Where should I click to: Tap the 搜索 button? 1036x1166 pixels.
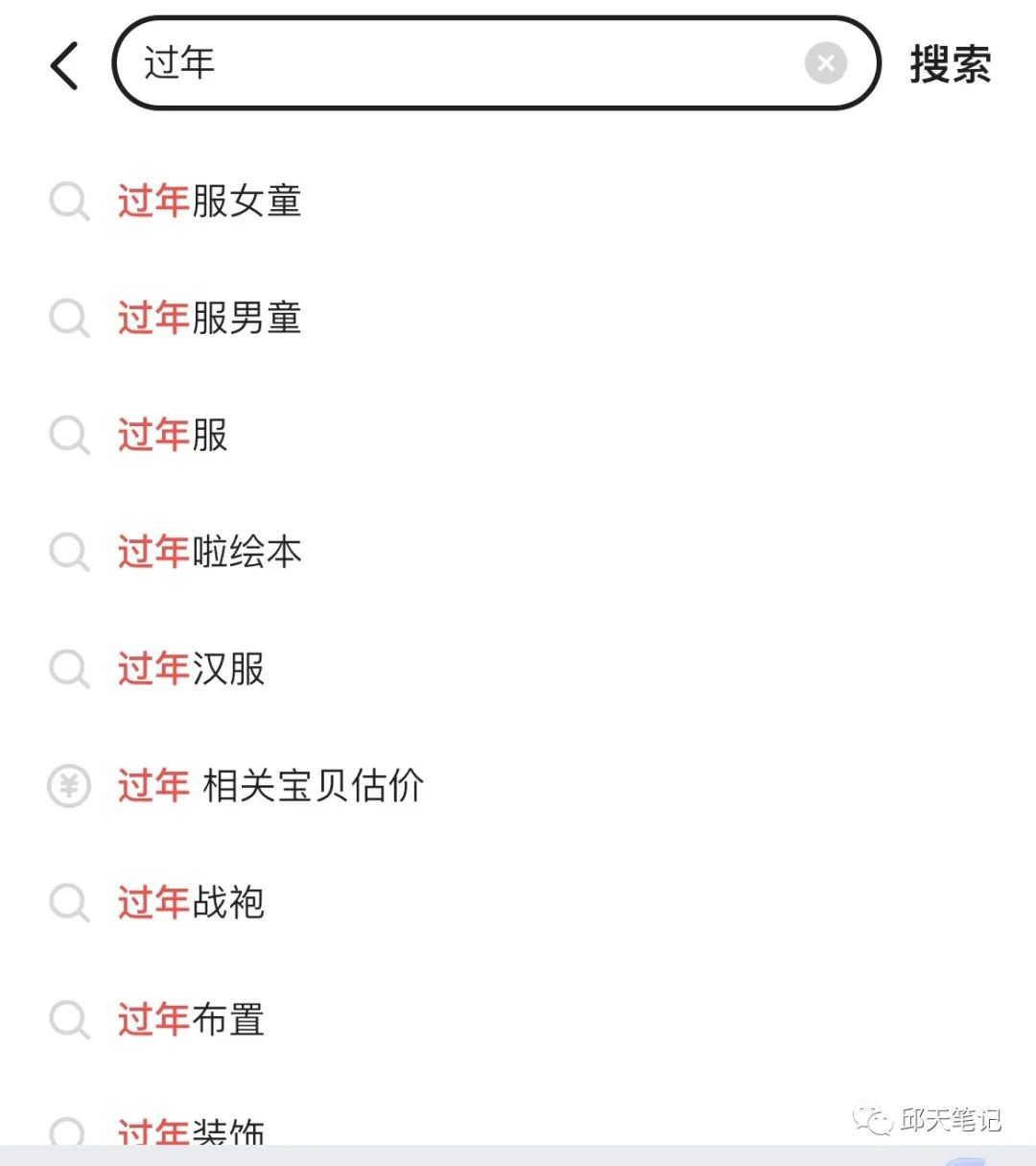click(950, 65)
